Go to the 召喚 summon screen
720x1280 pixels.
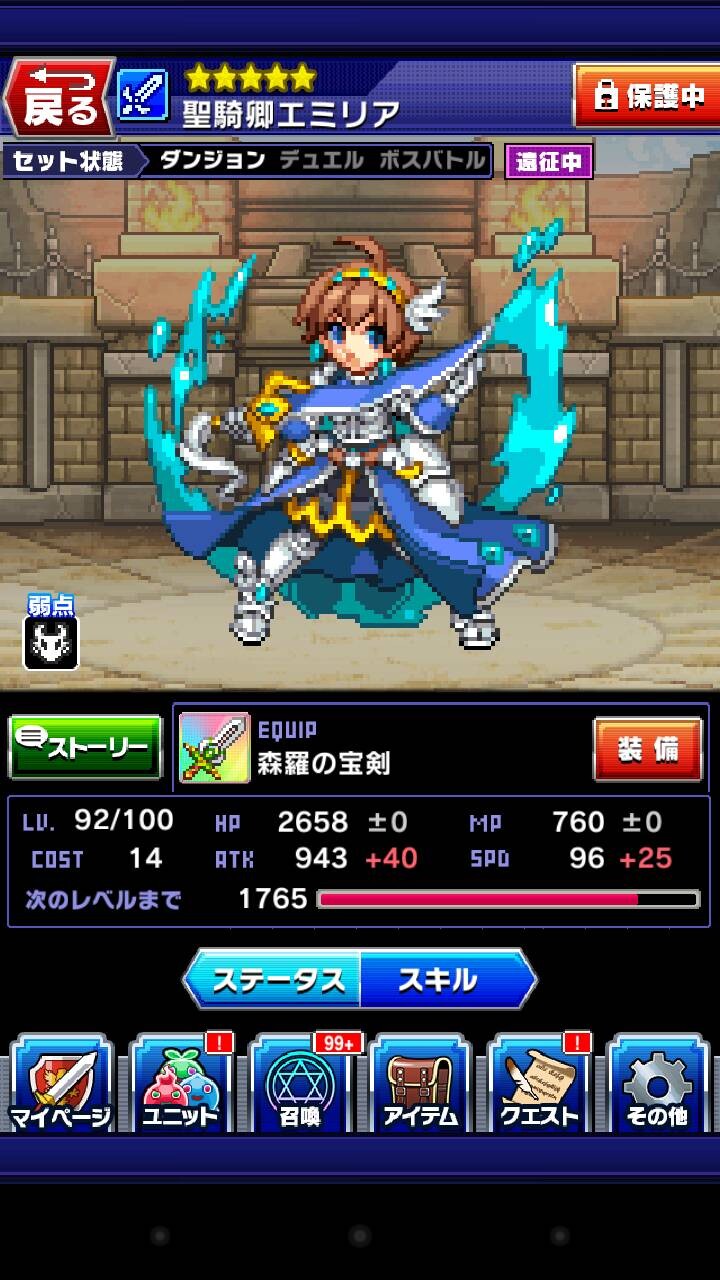(300, 1085)
